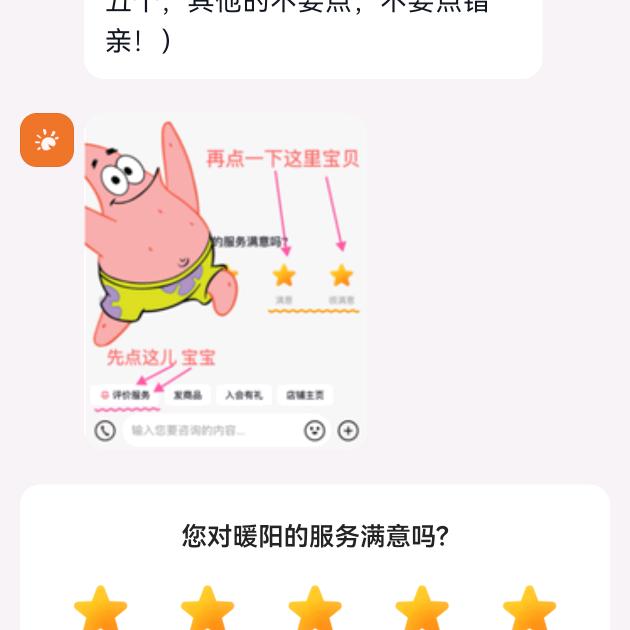Give a five-star service rating
The width and height of the screenshot is (630, 630).
coord(528,608)
